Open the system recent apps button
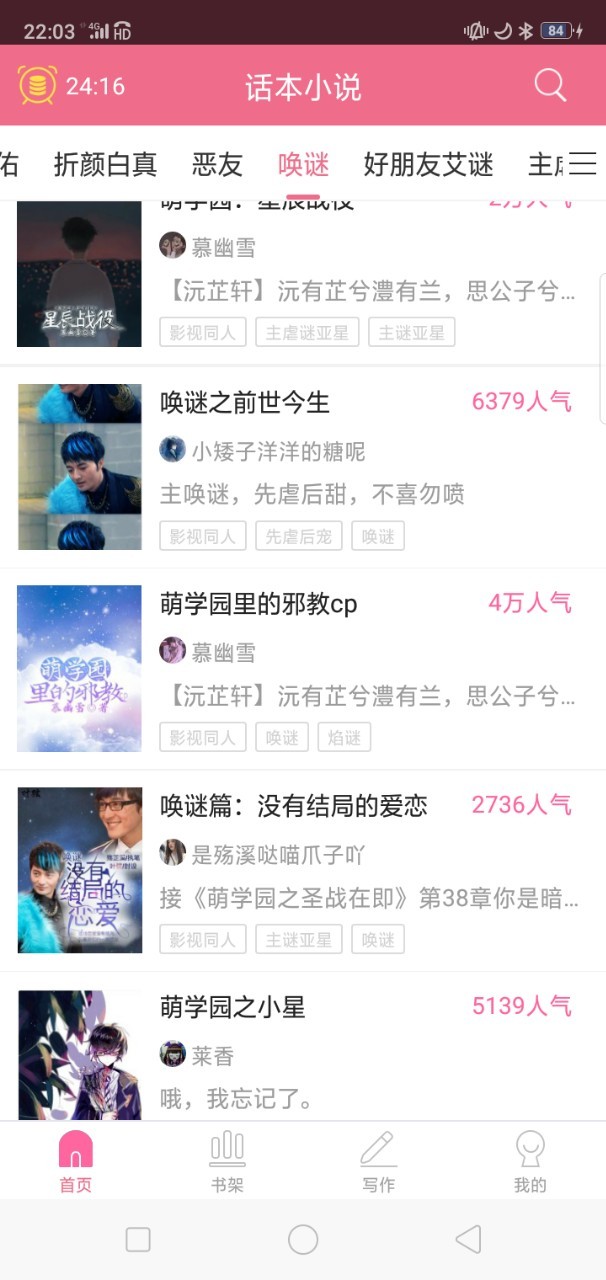Image resolution: width=606 pixels, height=1280 pixels. point(138,1240)
